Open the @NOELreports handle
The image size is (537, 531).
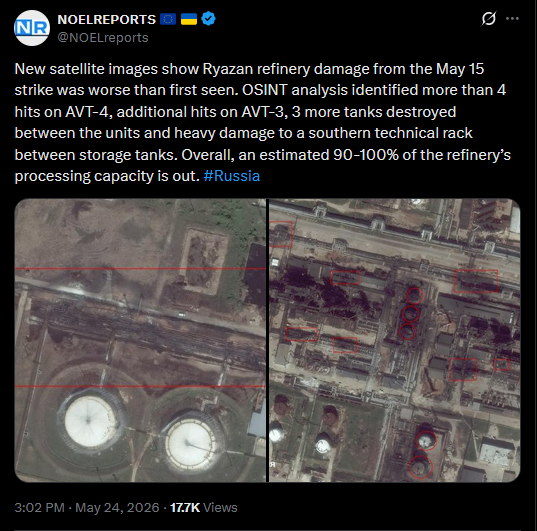coord(103,38)
